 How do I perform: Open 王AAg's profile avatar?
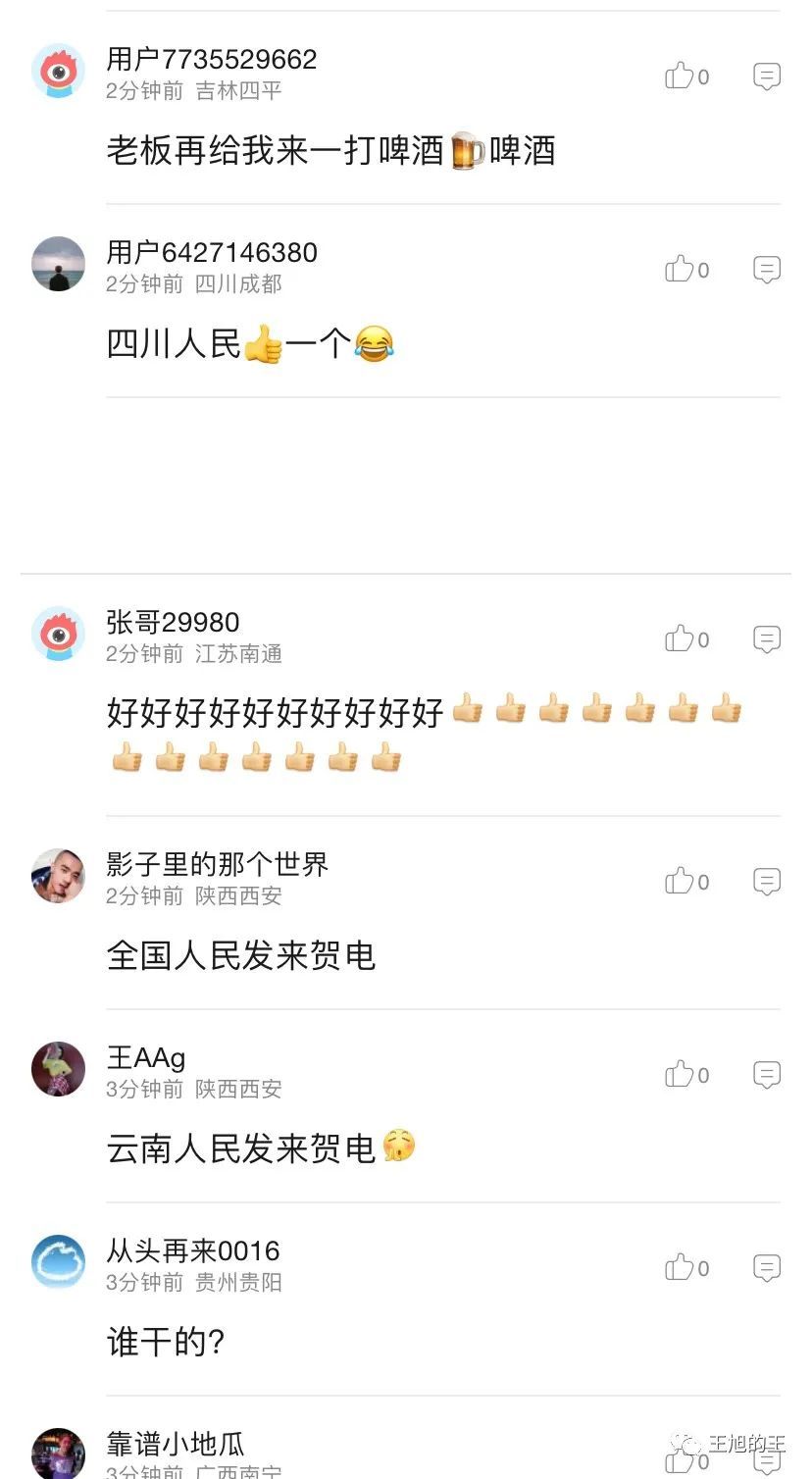click(59, 1069)
